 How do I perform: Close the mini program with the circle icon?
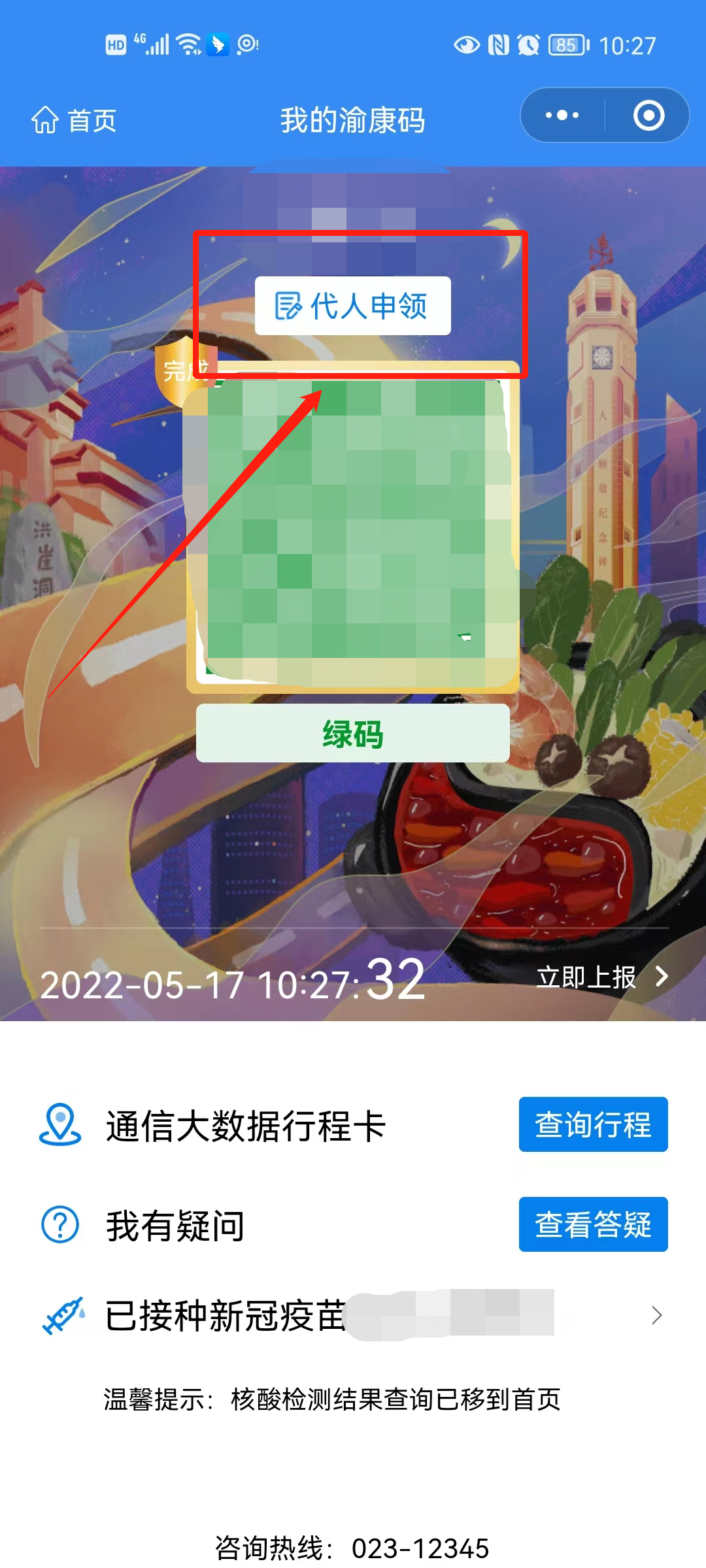(648, 116)
